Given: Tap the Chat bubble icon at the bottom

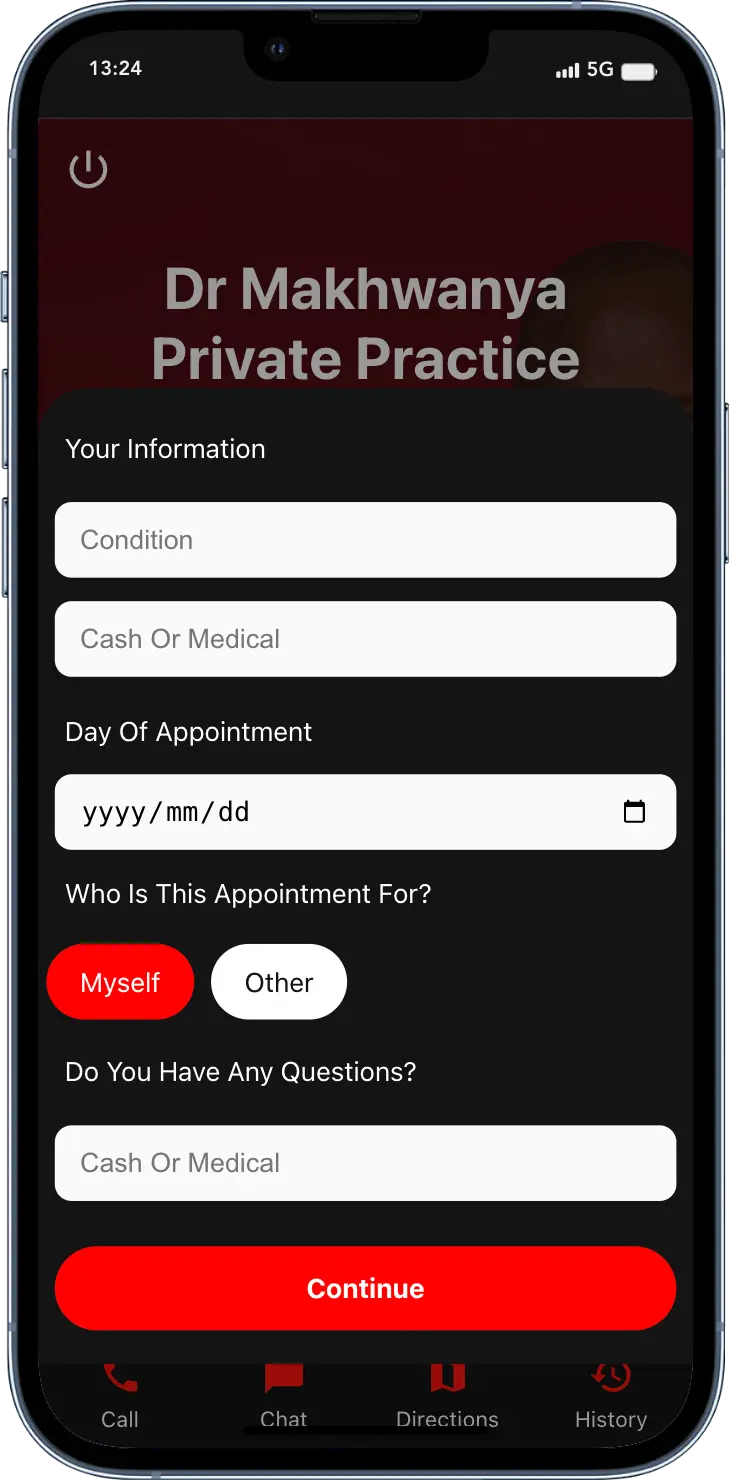Looking at the screenshot, I should [284, 1377].
